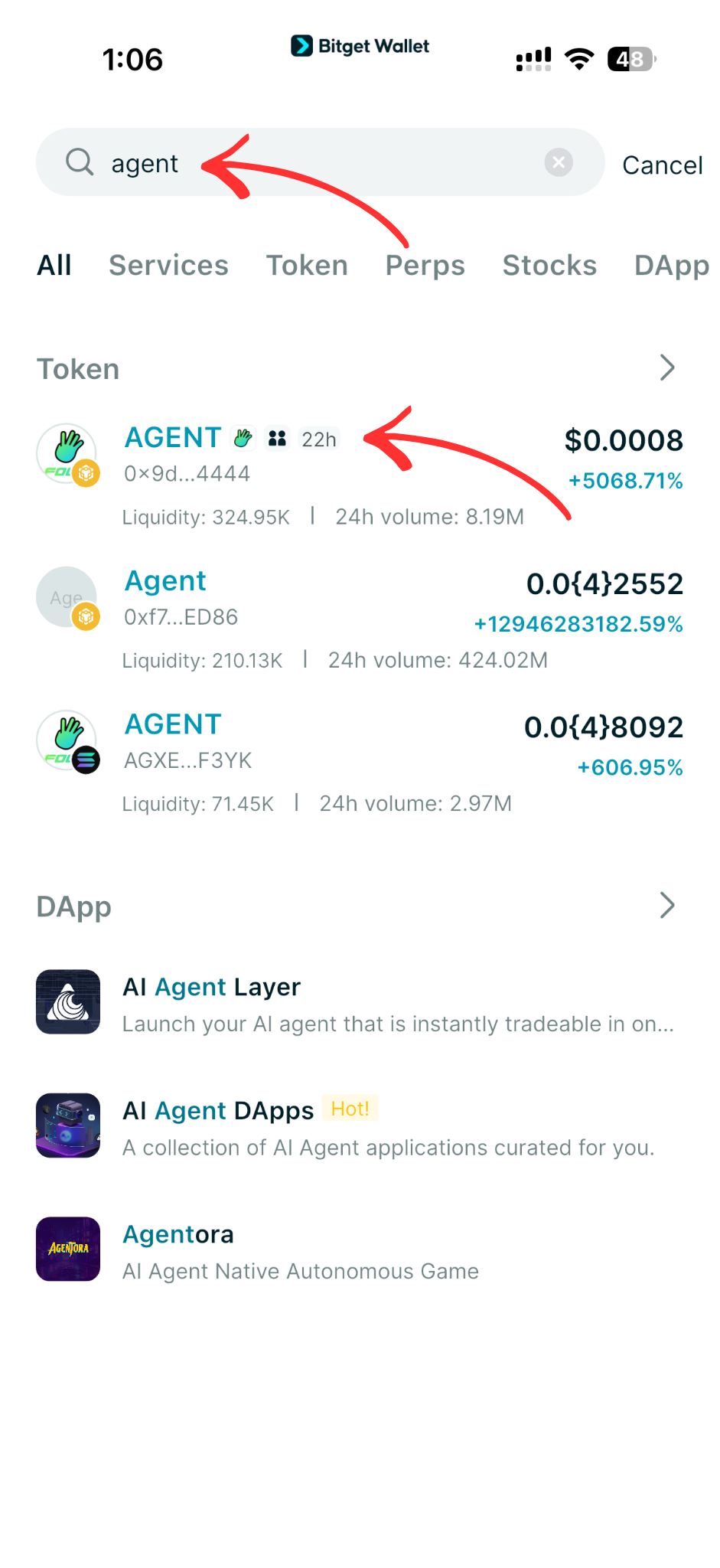Screen dimensions: 720x1568
Task: Tap the Cancel button to exit search
Action: (x=663, y=164)
